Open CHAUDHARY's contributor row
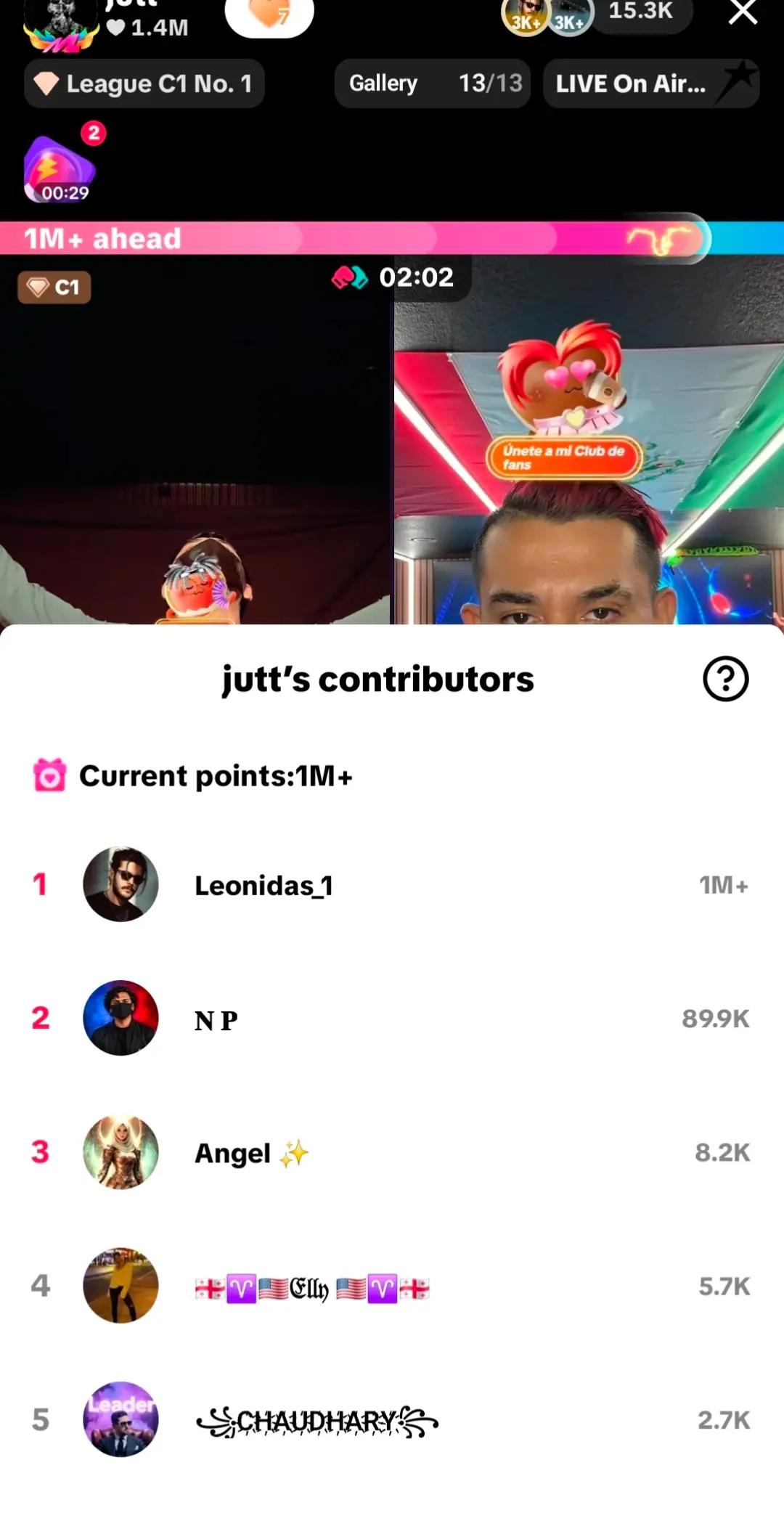This screenshot has height=1513, width=784. (392, 1419)
